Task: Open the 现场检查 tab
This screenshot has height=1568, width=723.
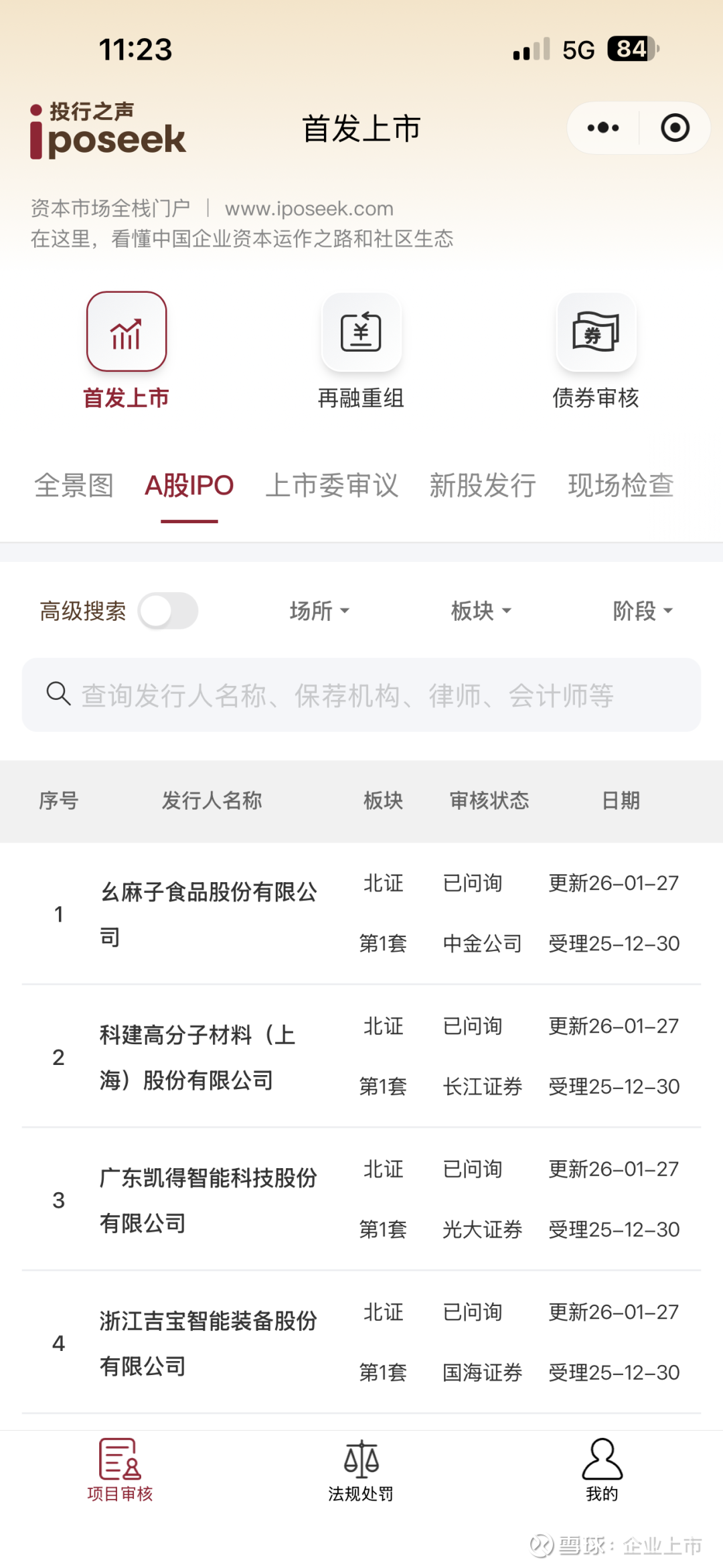Action: tap(621, 486)
